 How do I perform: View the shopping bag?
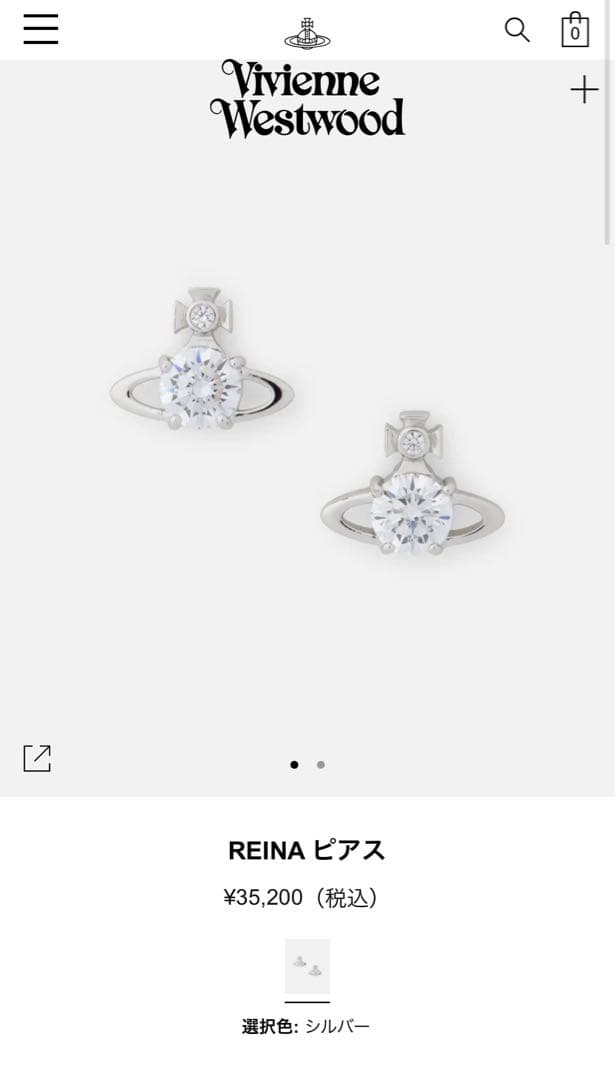(575, 30)
